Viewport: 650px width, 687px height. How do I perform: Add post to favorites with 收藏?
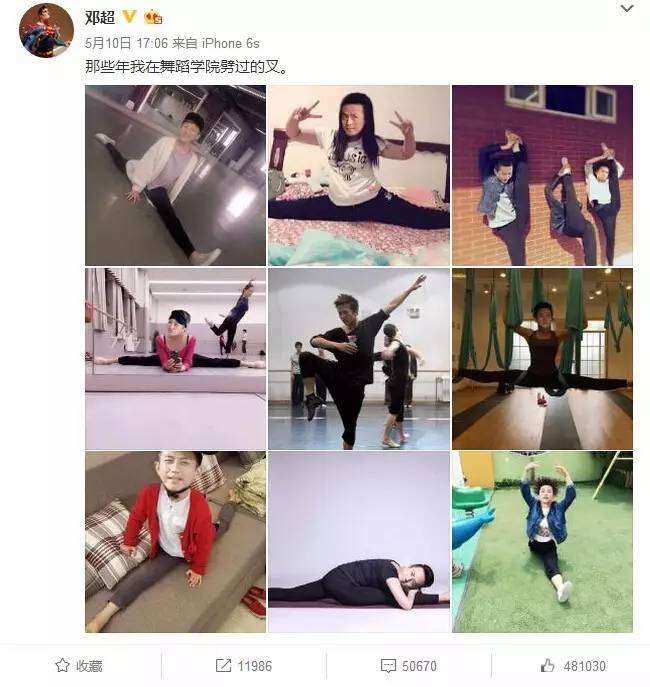pyautogui.click(x=80, y=666)
